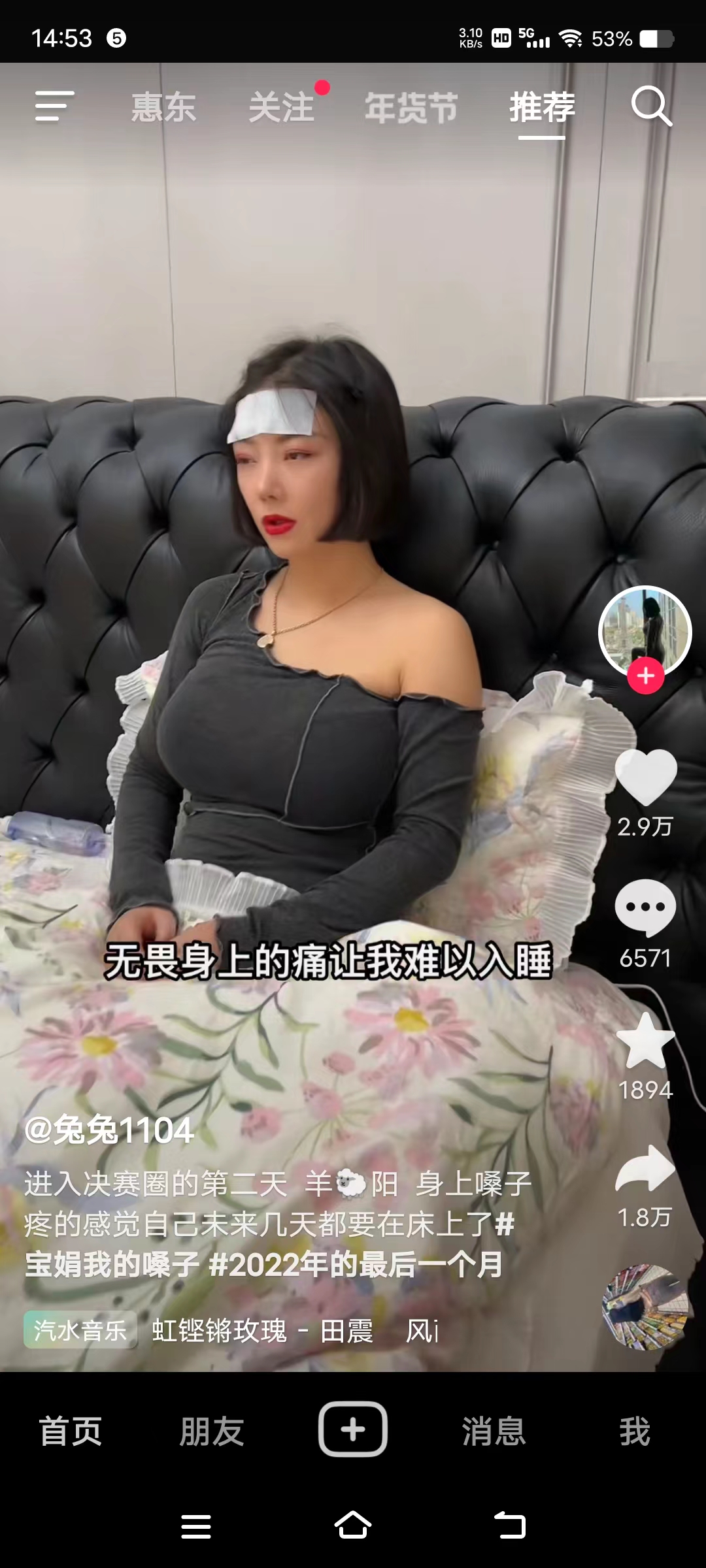Like this video
The image size is (706, 1568).
click(645, 777)
